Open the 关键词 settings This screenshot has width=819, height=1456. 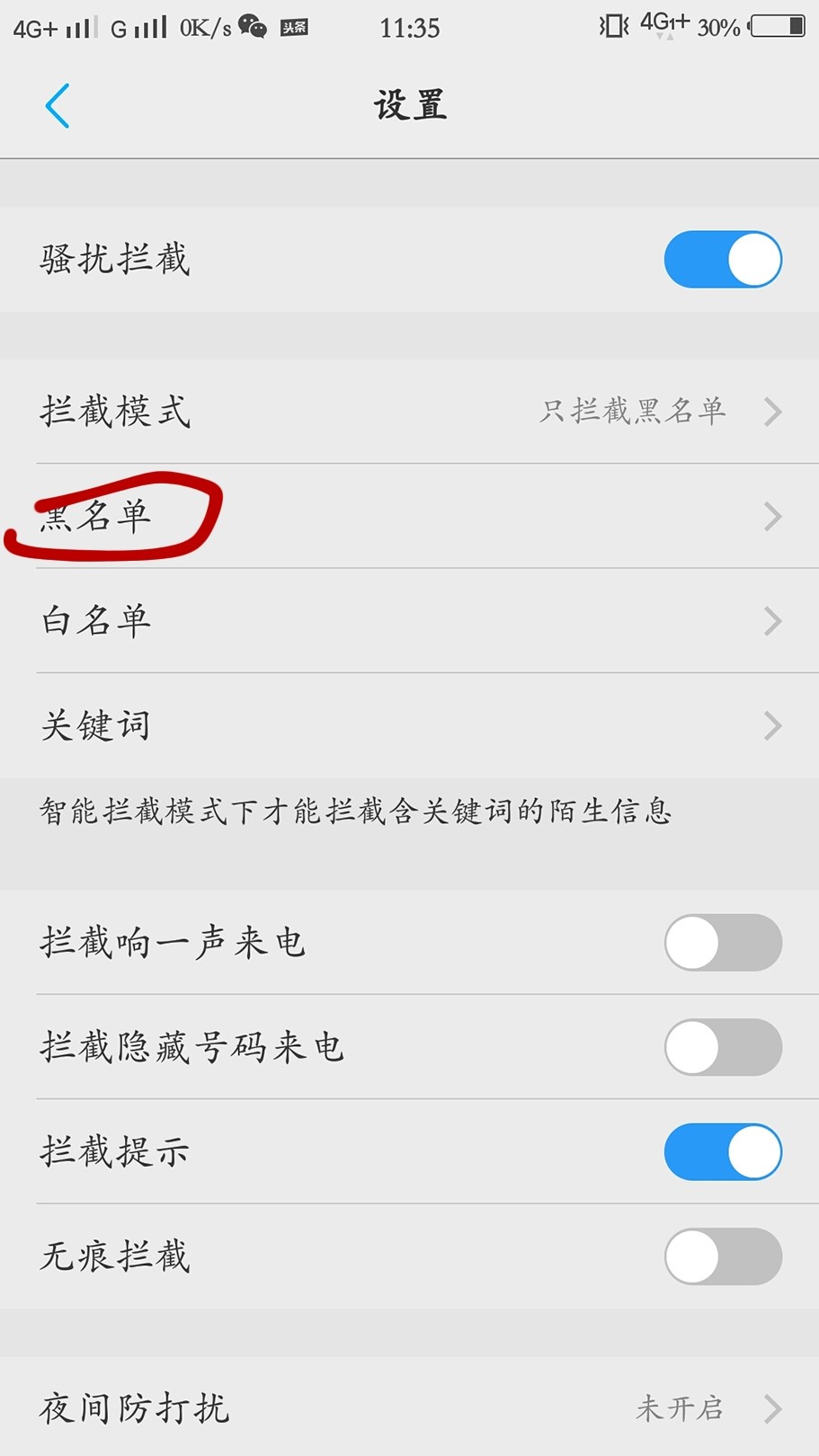(x=409, y=725)
